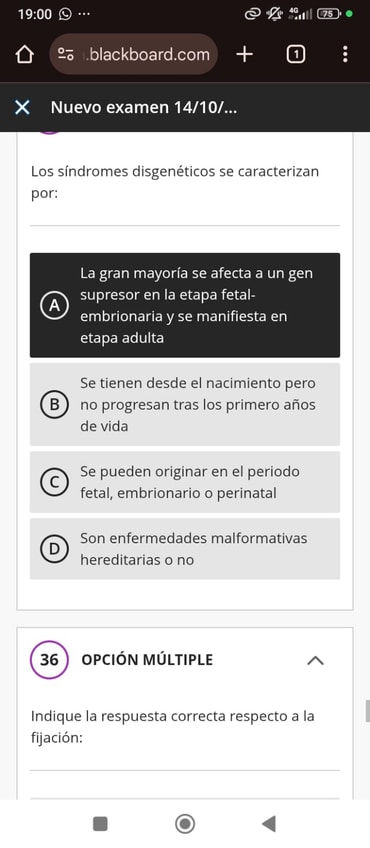
Task: Open the browser overflow menu
Action: point(345,54)
